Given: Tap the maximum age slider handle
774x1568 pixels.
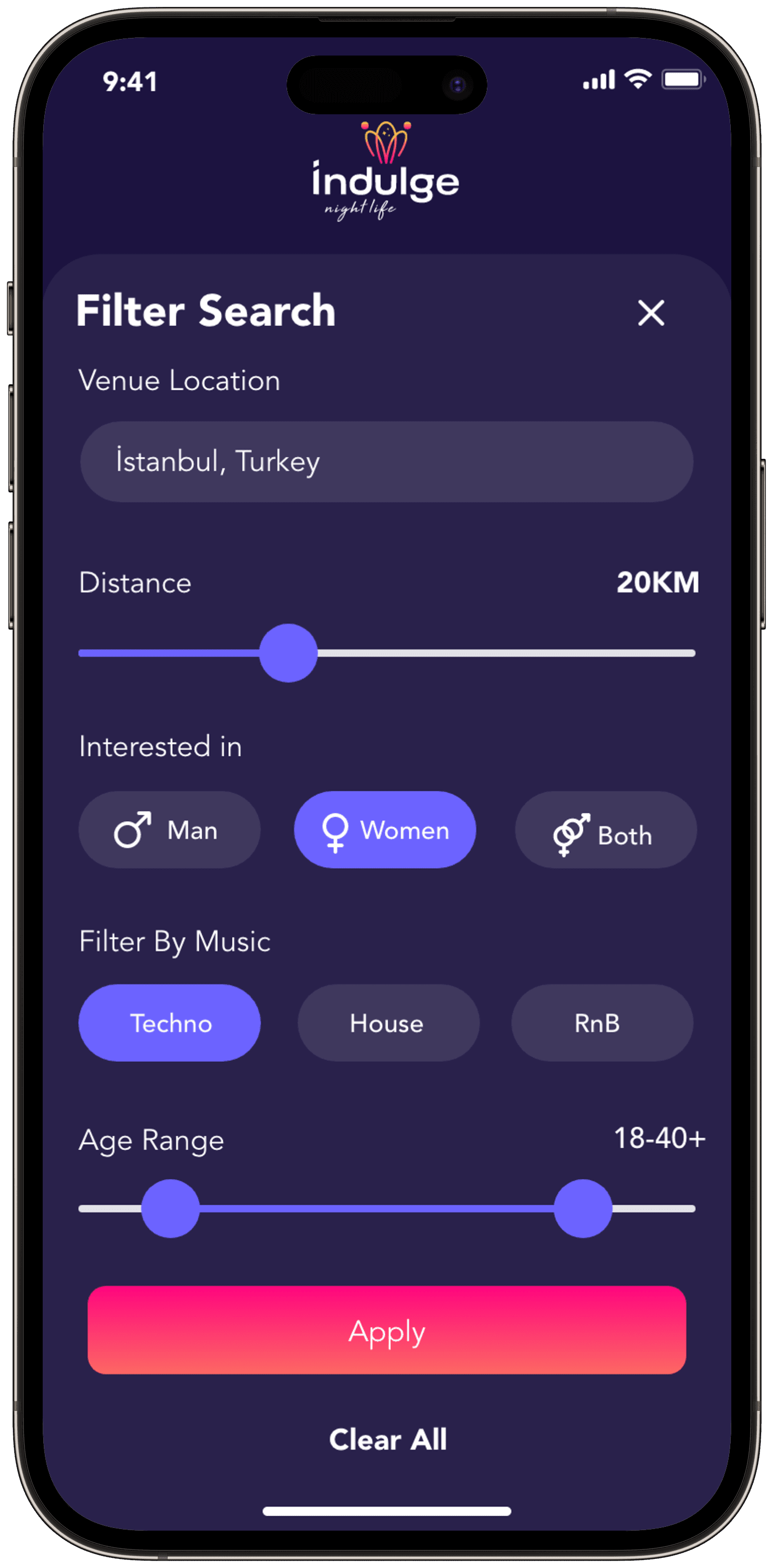Looking at the screenshot, I should coord(582,1208).
